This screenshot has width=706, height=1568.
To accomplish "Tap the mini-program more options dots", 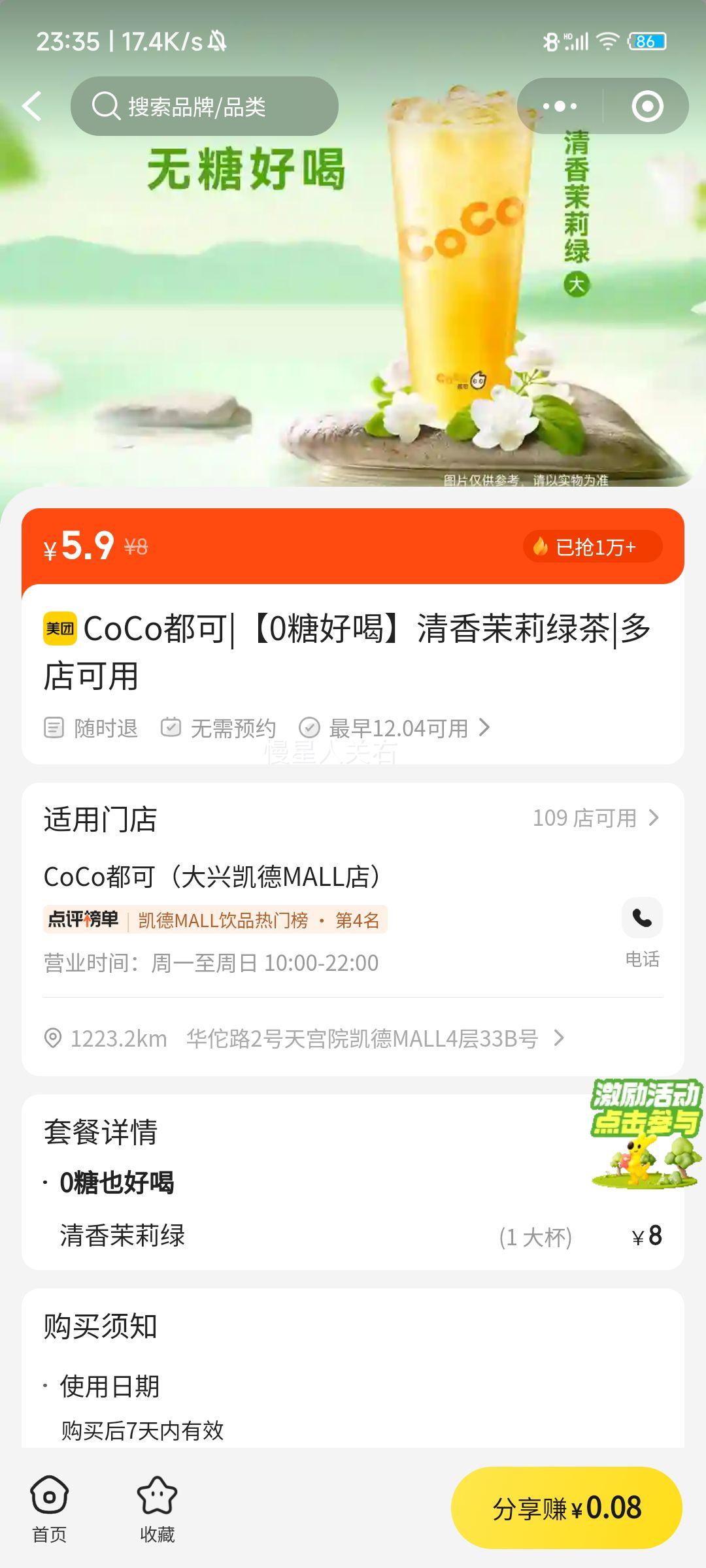I will [560, 106].
